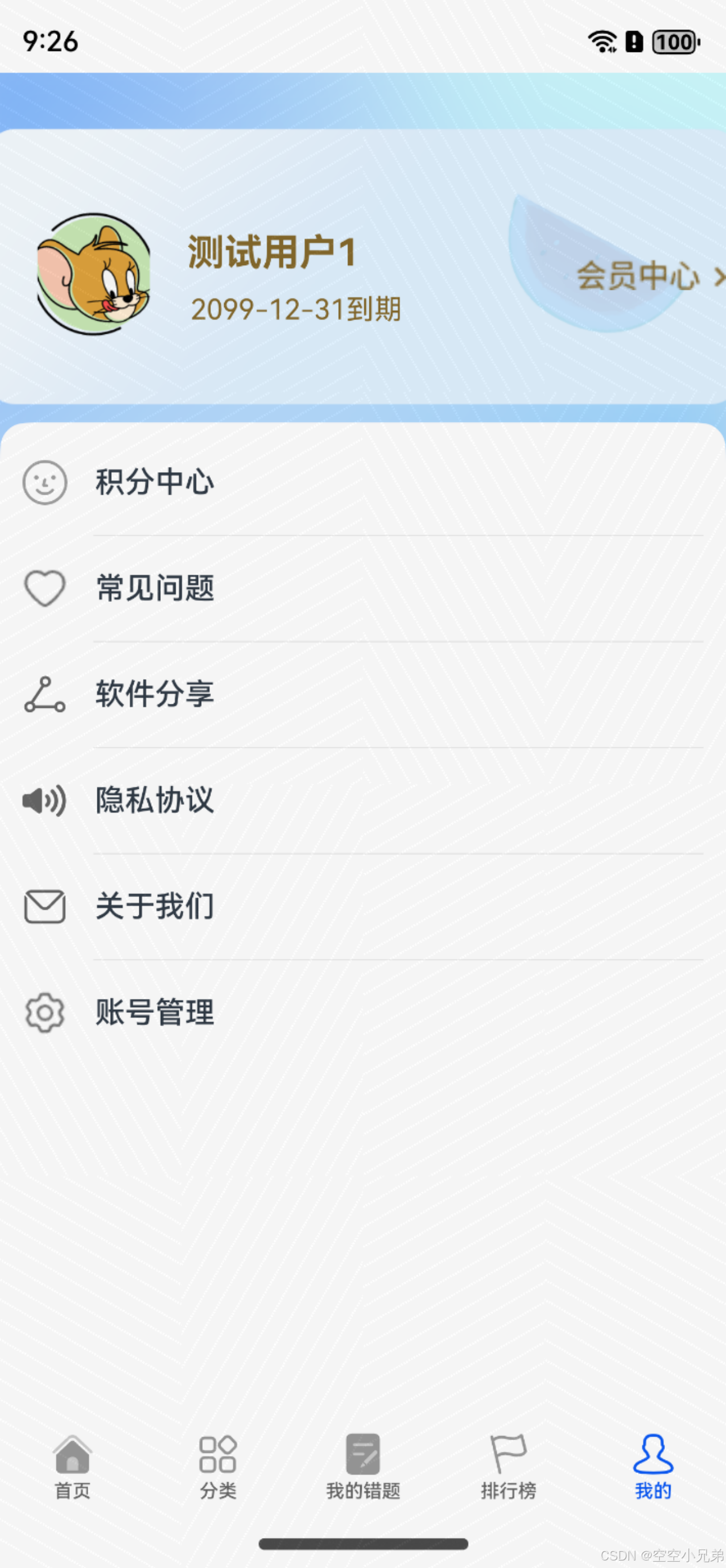Image resolution: width=726 pixels, height=1568 pixels.
Task: Switch to the 首页 home tab
Action: click(x=73, y=1467)
